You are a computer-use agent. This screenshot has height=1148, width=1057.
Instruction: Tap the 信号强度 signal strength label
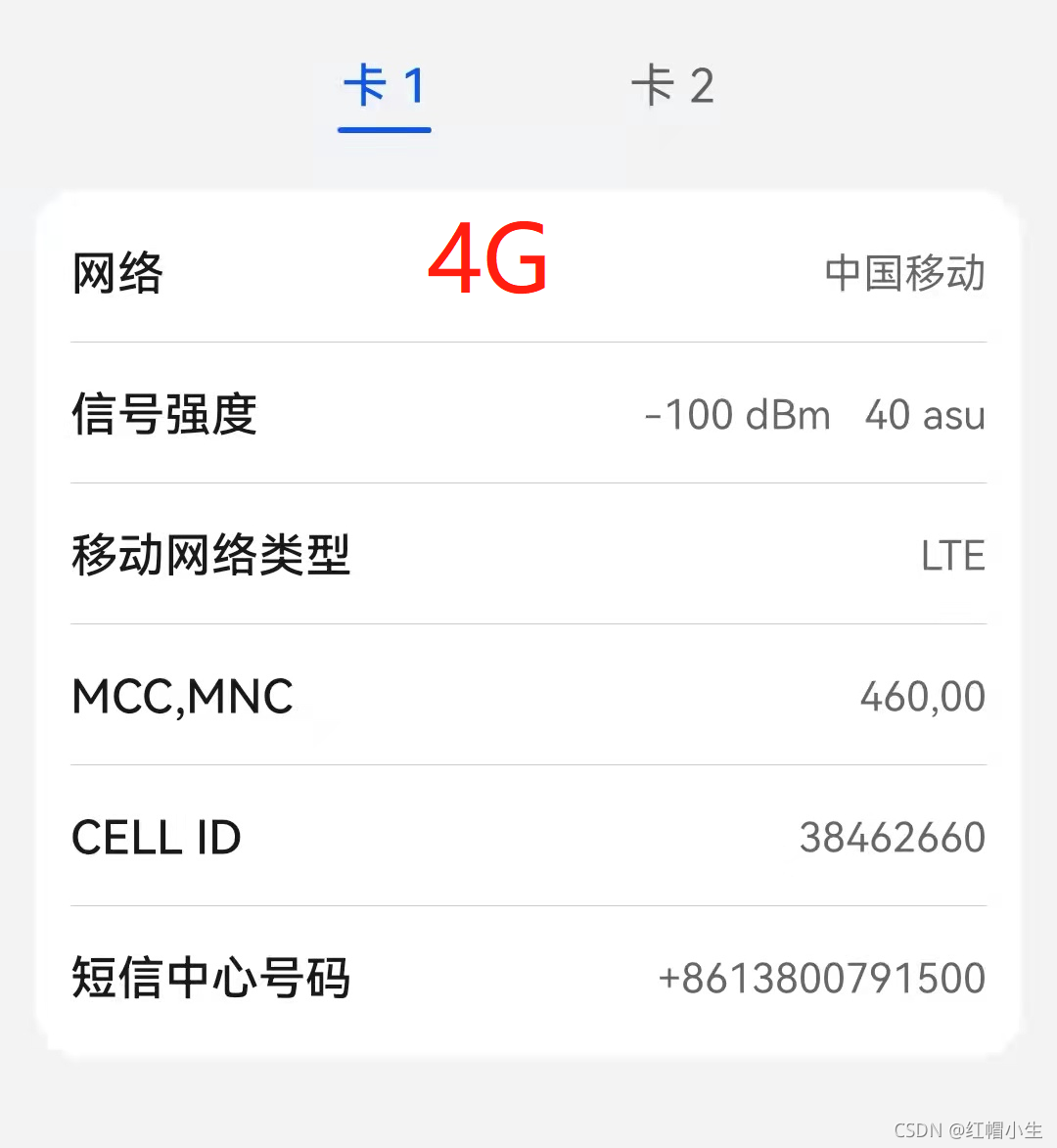click(x=164, y=415)
